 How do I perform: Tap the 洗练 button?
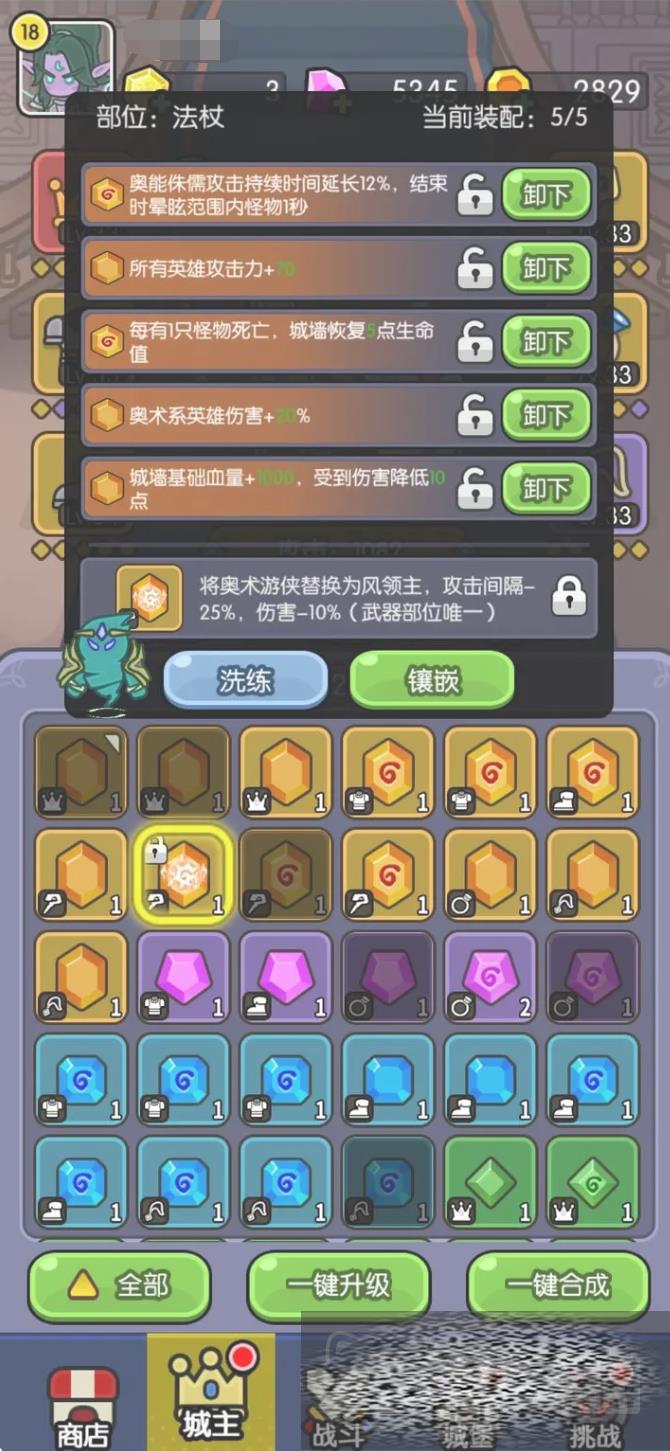coord(245,681)
